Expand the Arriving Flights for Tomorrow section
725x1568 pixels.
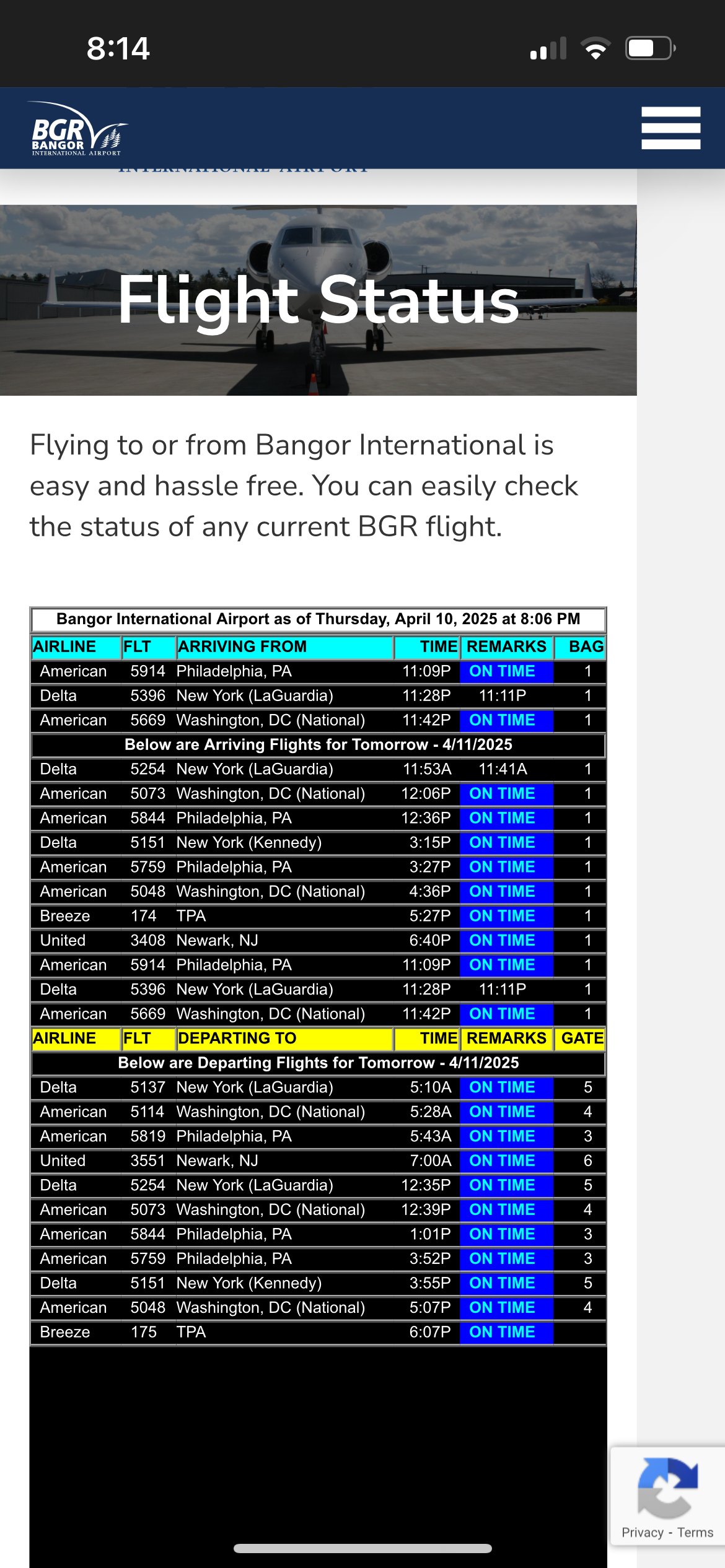[319, 744]
